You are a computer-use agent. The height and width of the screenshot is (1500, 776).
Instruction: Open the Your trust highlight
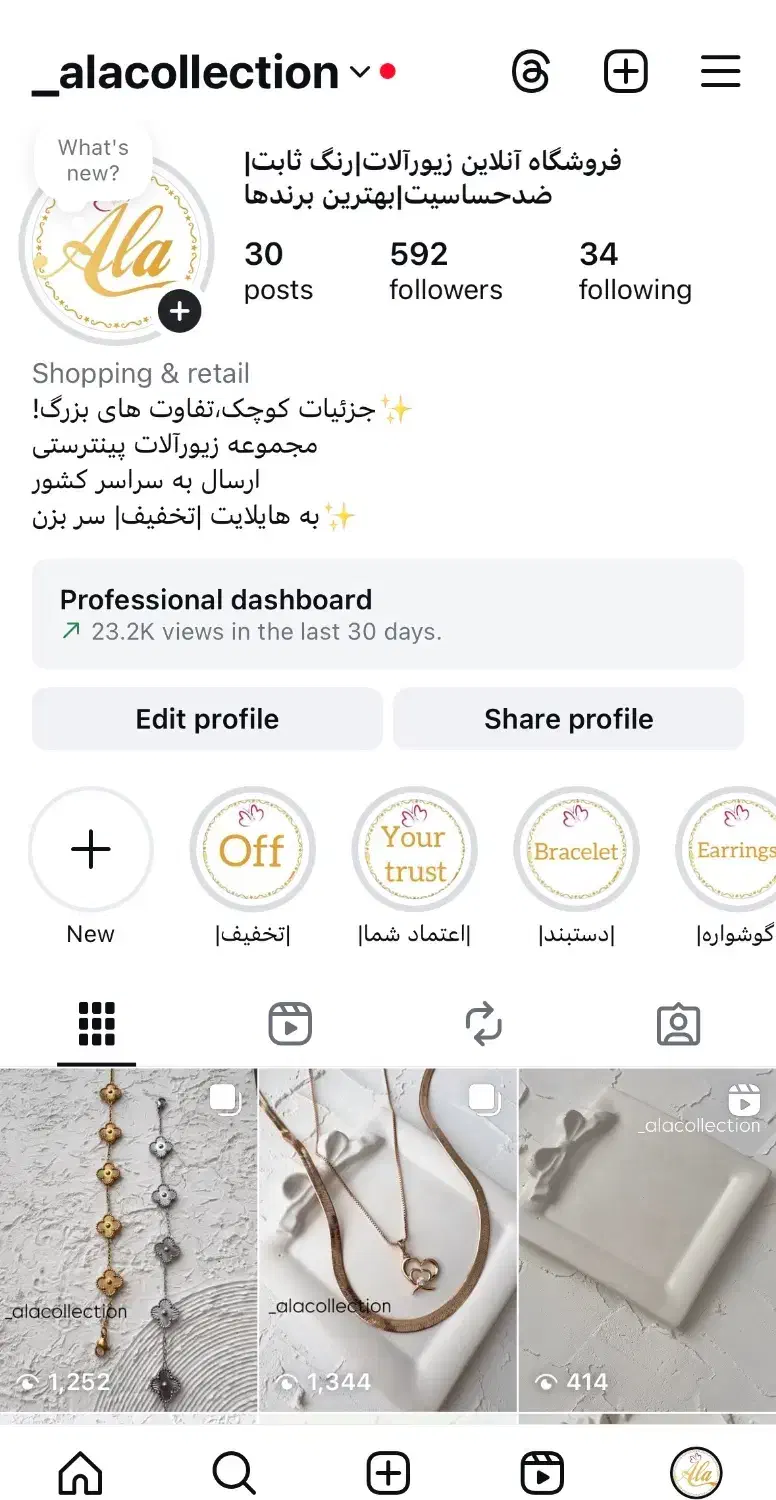(415, 850)
